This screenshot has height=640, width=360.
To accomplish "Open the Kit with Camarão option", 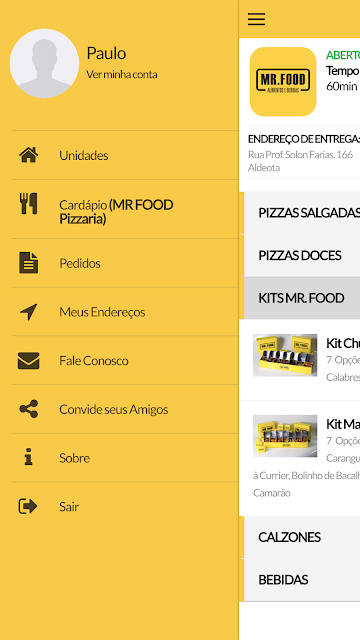I will 300,458.
